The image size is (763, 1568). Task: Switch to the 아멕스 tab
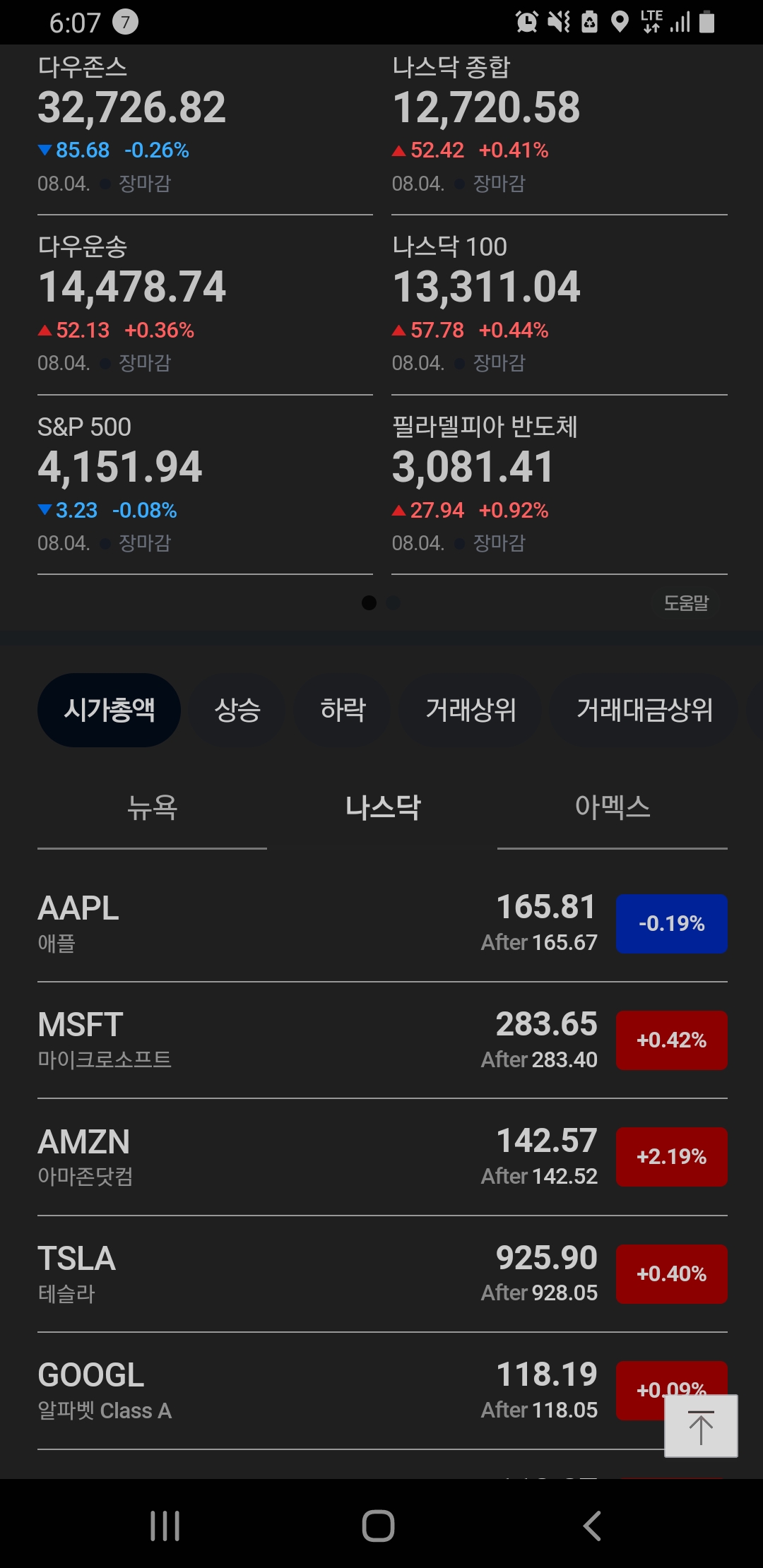coord(612,807)
